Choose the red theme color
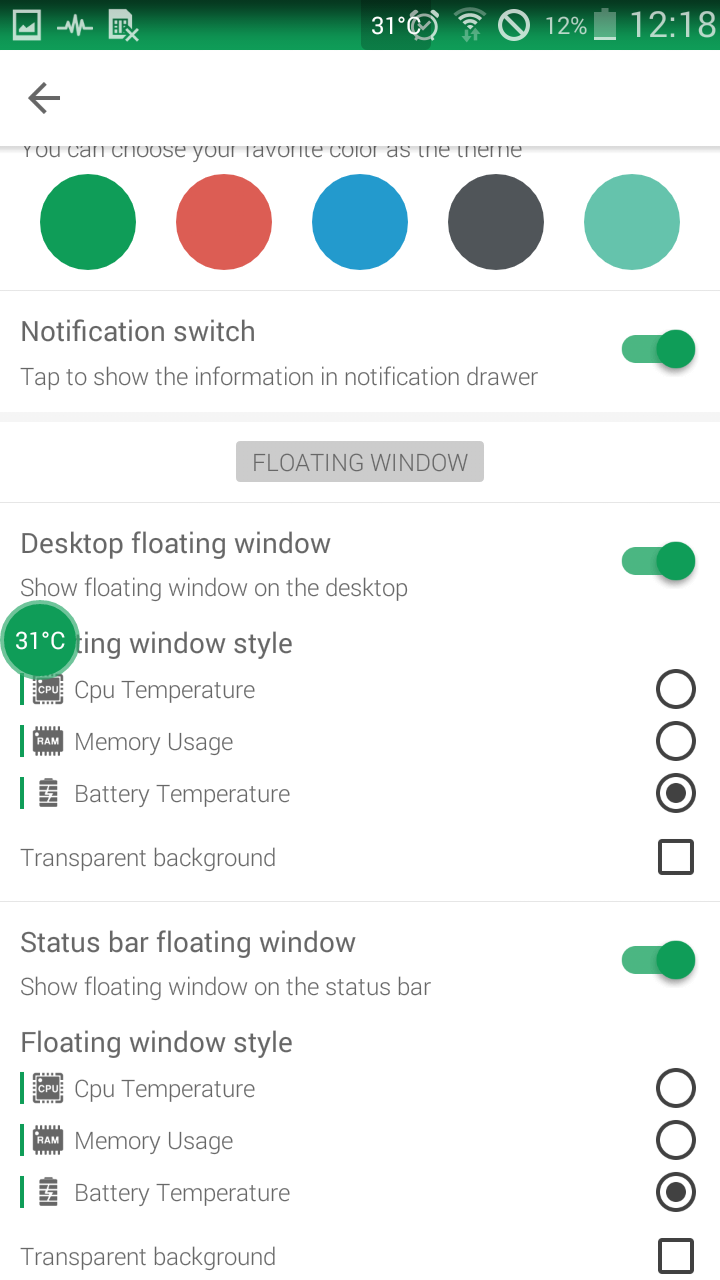Image resolution: width=720 pixels, height=1280 pixels. pyautogui.click(x=224, y=222)
